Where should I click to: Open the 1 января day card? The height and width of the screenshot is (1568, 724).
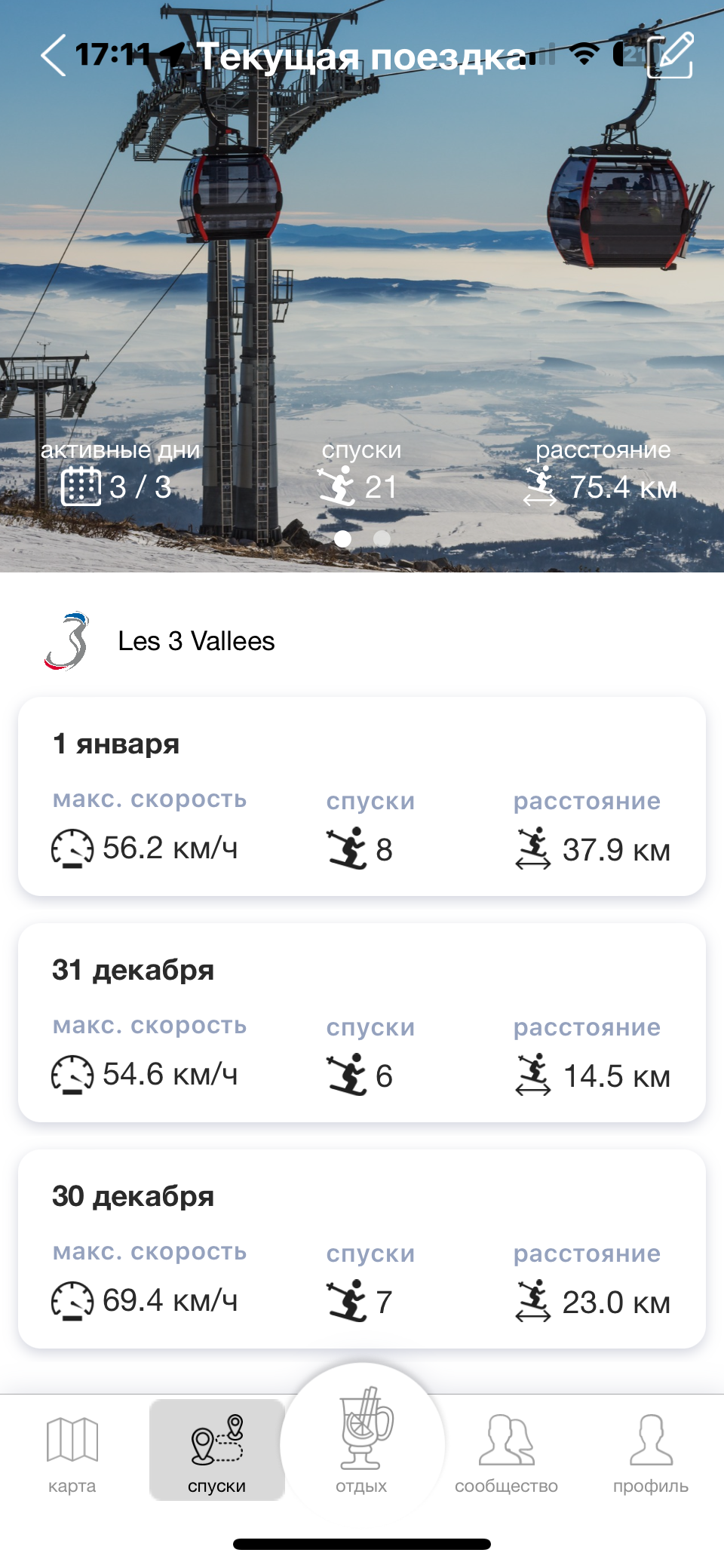[x=362, y=796]
